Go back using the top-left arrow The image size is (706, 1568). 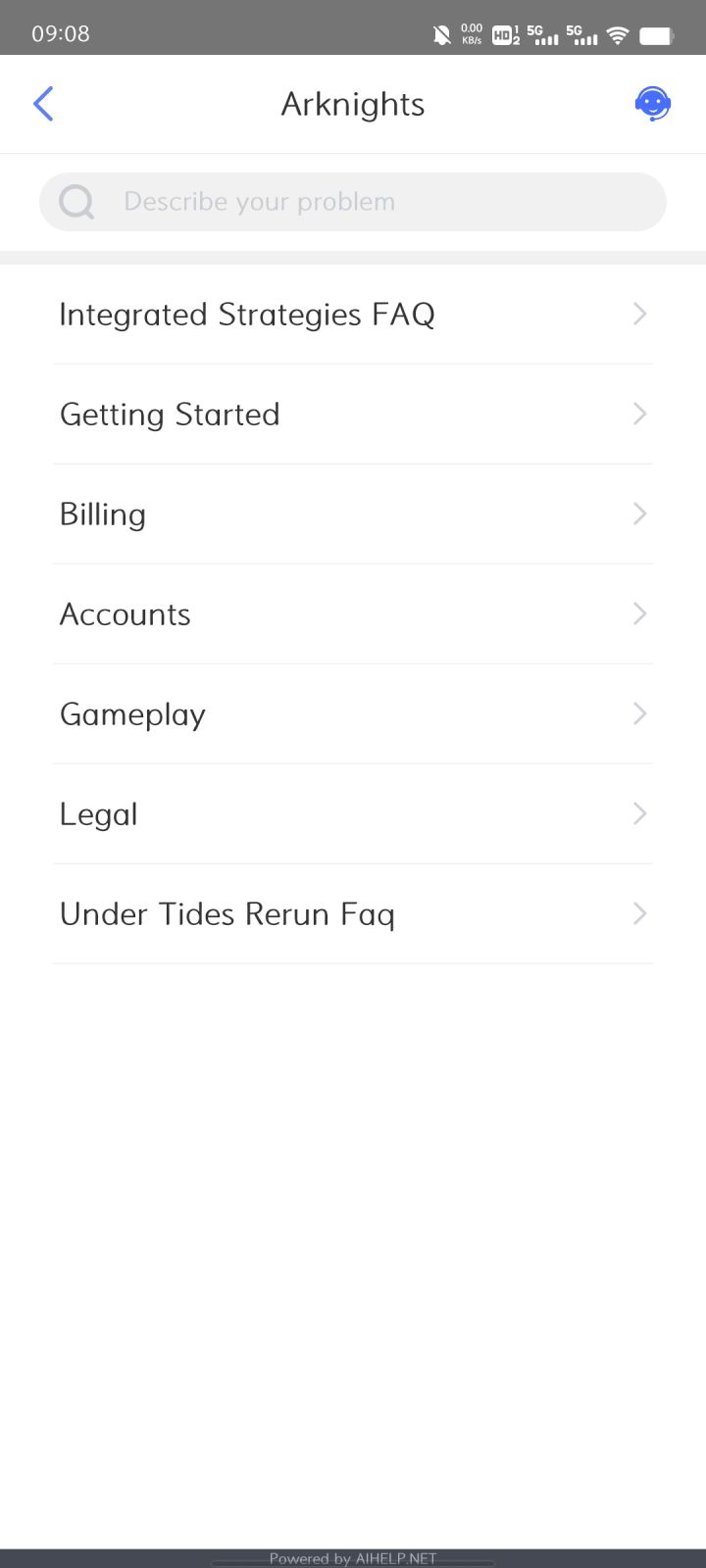tap(43, 104)
